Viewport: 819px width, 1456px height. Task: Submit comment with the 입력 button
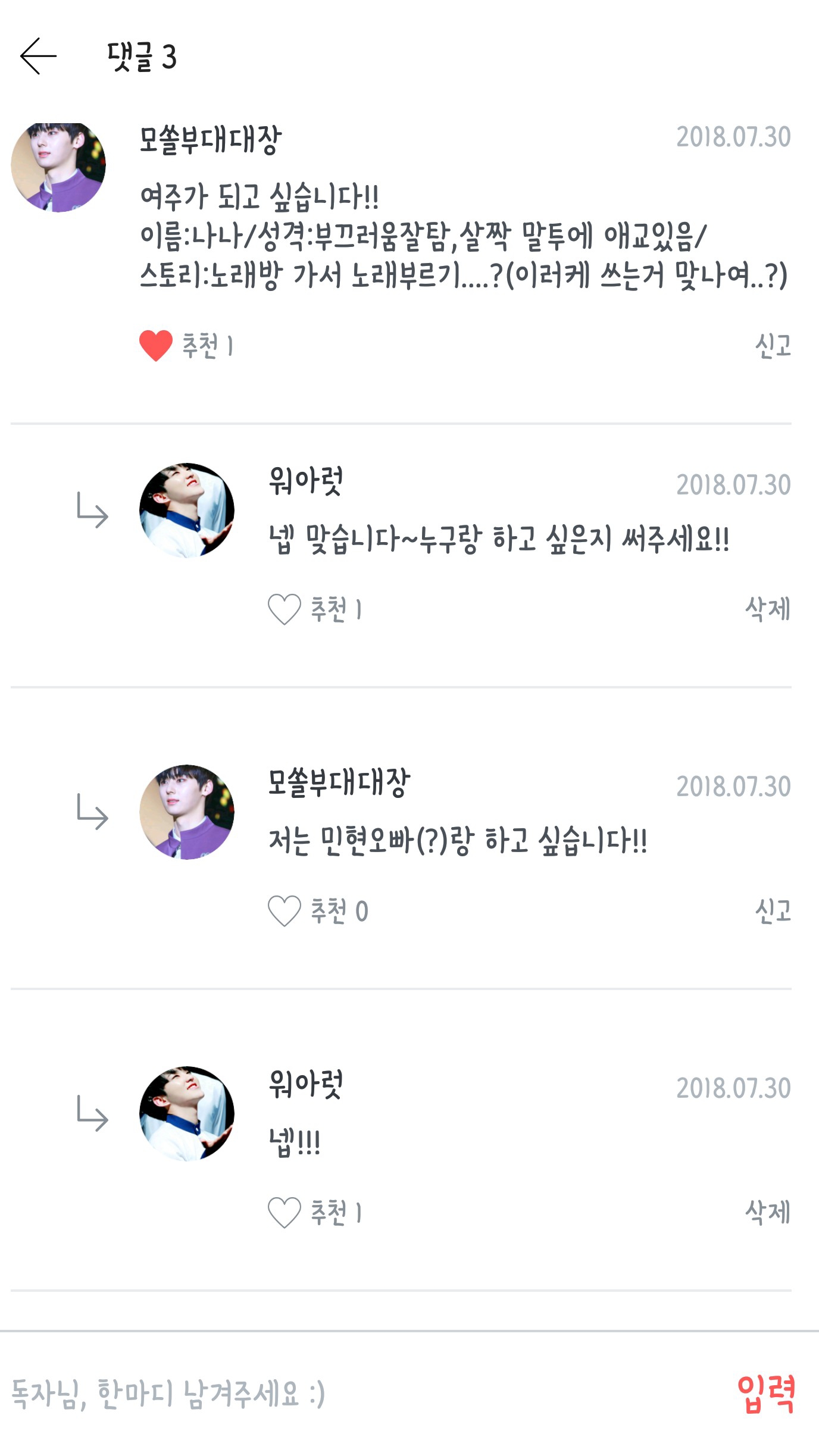[766, 1394]
